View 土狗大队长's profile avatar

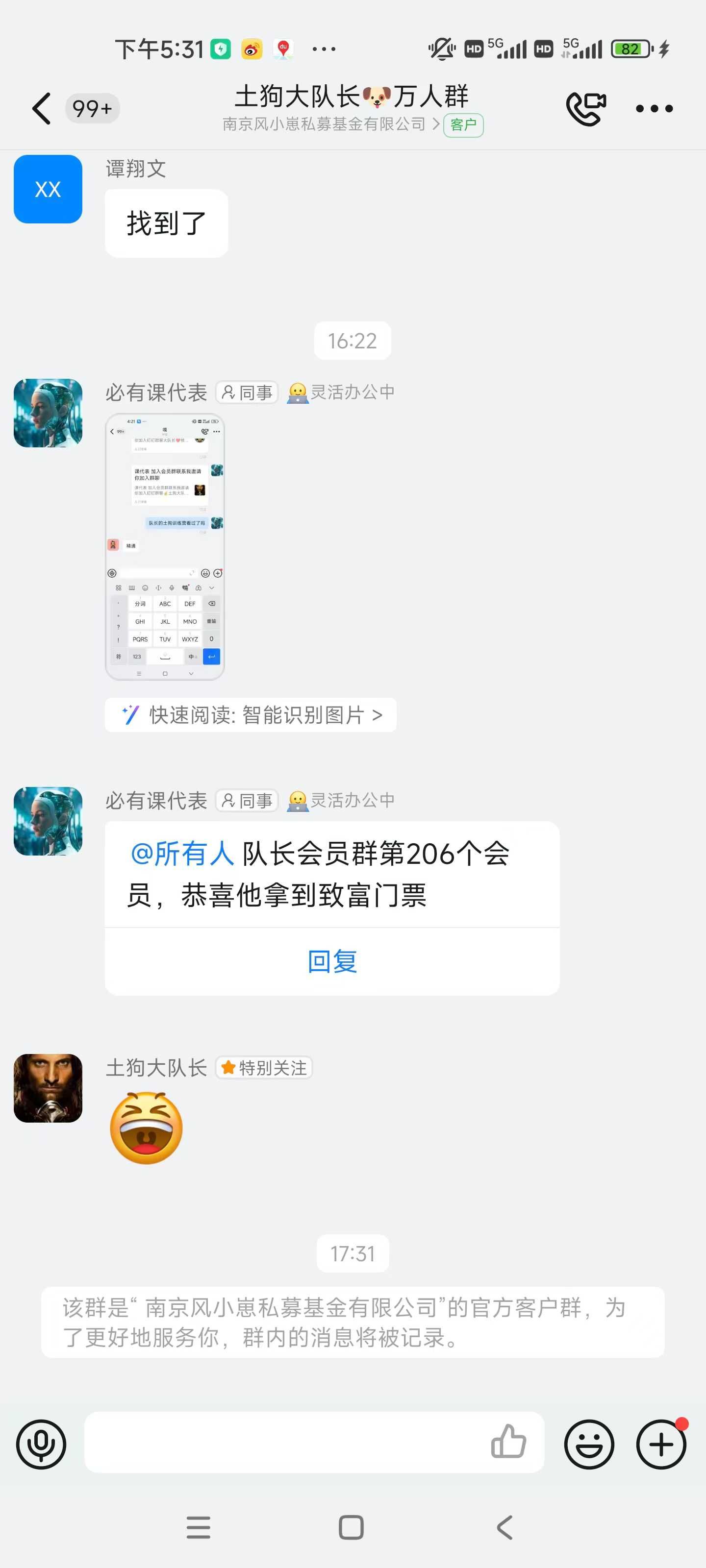click(x=48, y=1088)
